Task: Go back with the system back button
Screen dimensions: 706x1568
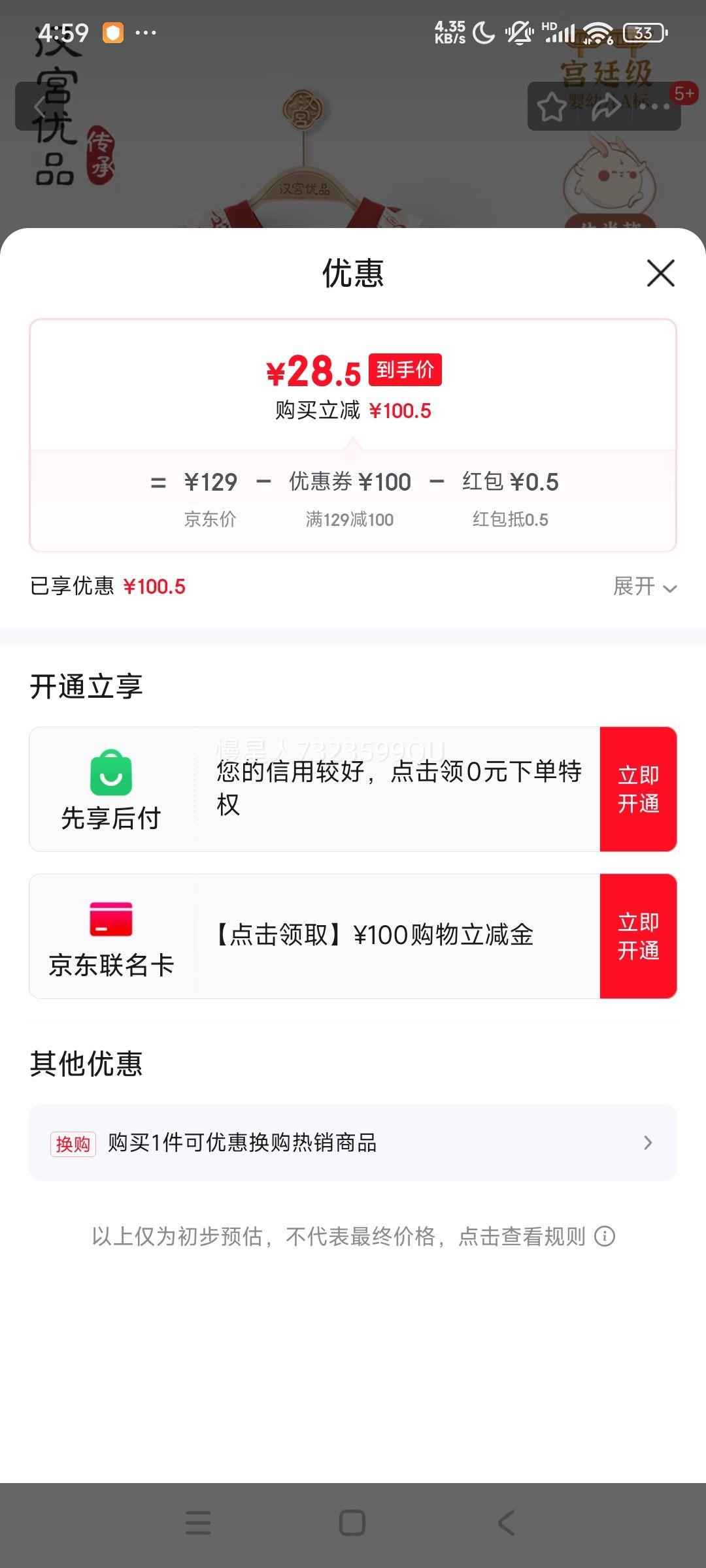Action: 507,1523
